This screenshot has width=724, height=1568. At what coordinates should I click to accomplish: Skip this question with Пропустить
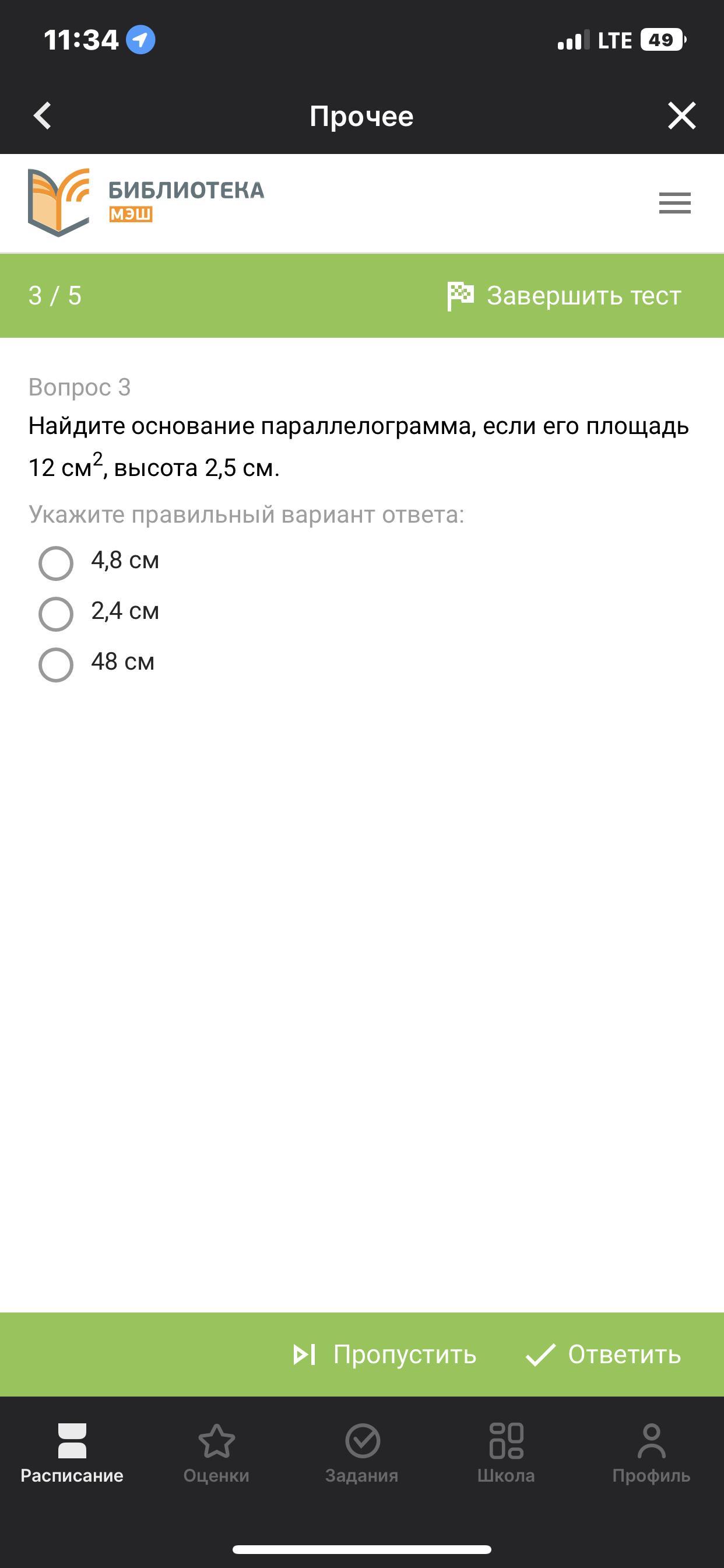point(385,1354)
